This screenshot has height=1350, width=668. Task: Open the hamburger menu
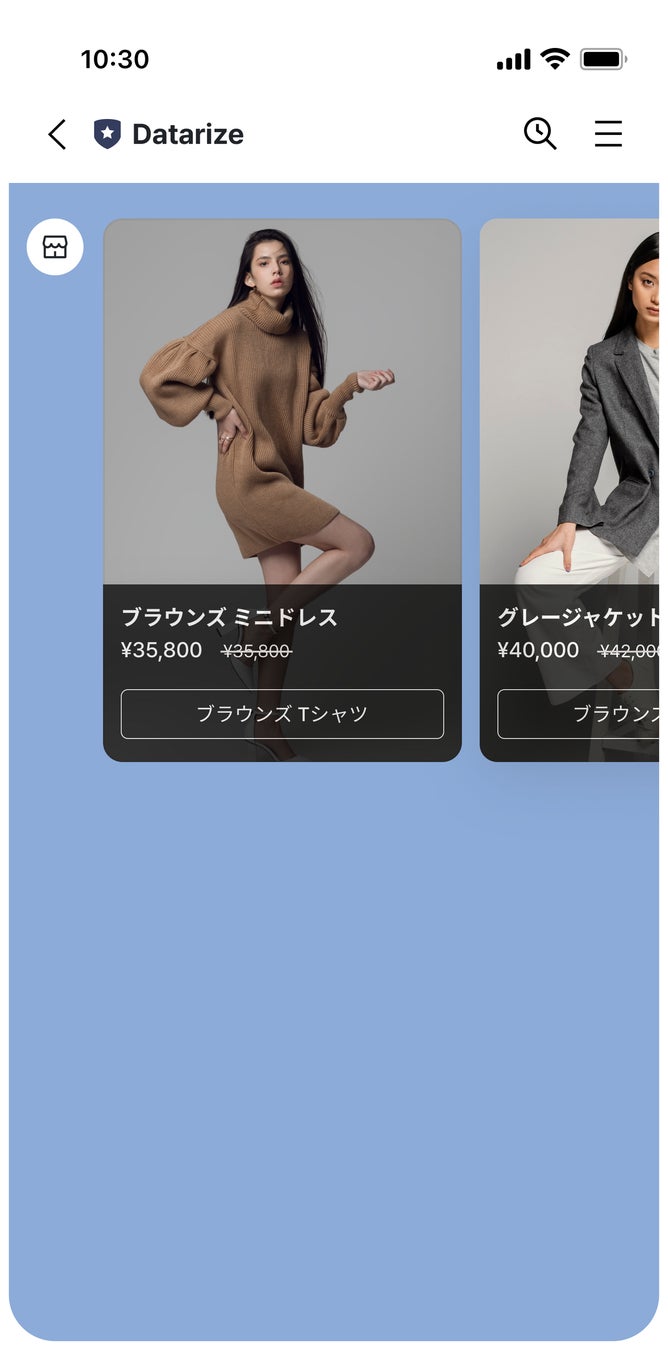(608, 134)
